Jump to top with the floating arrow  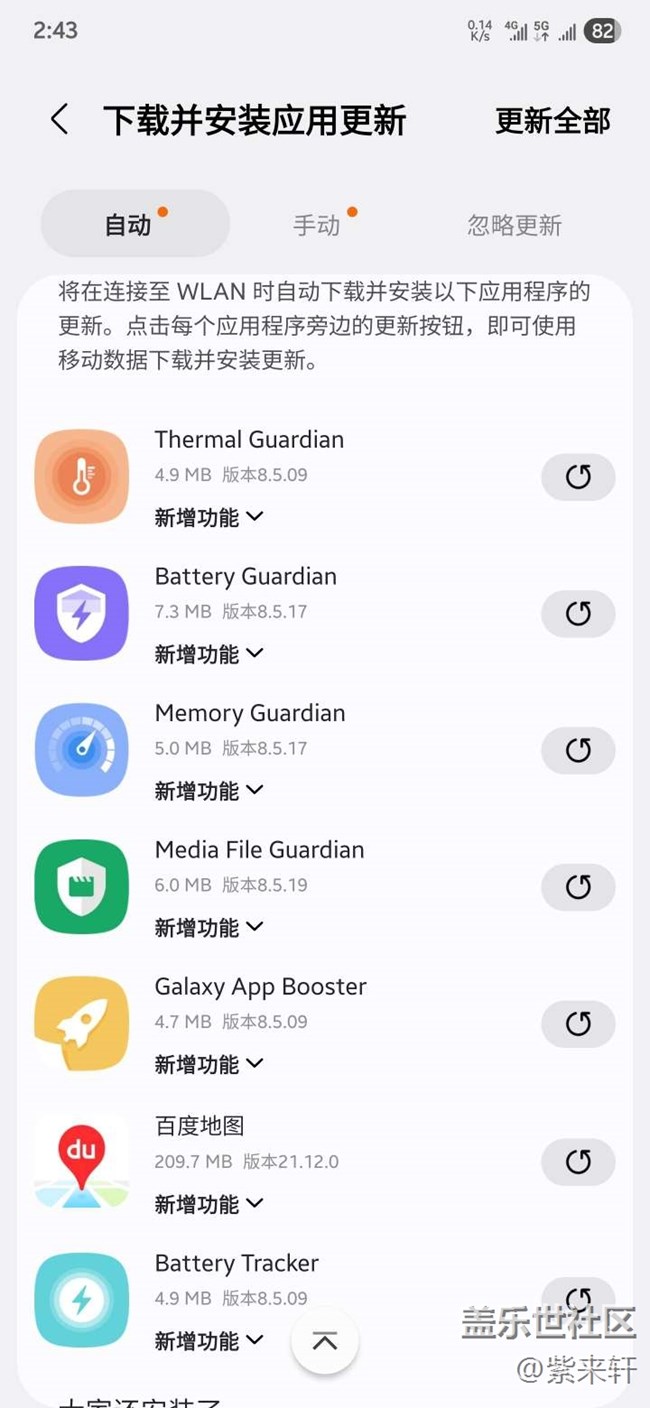(325, 1342)
